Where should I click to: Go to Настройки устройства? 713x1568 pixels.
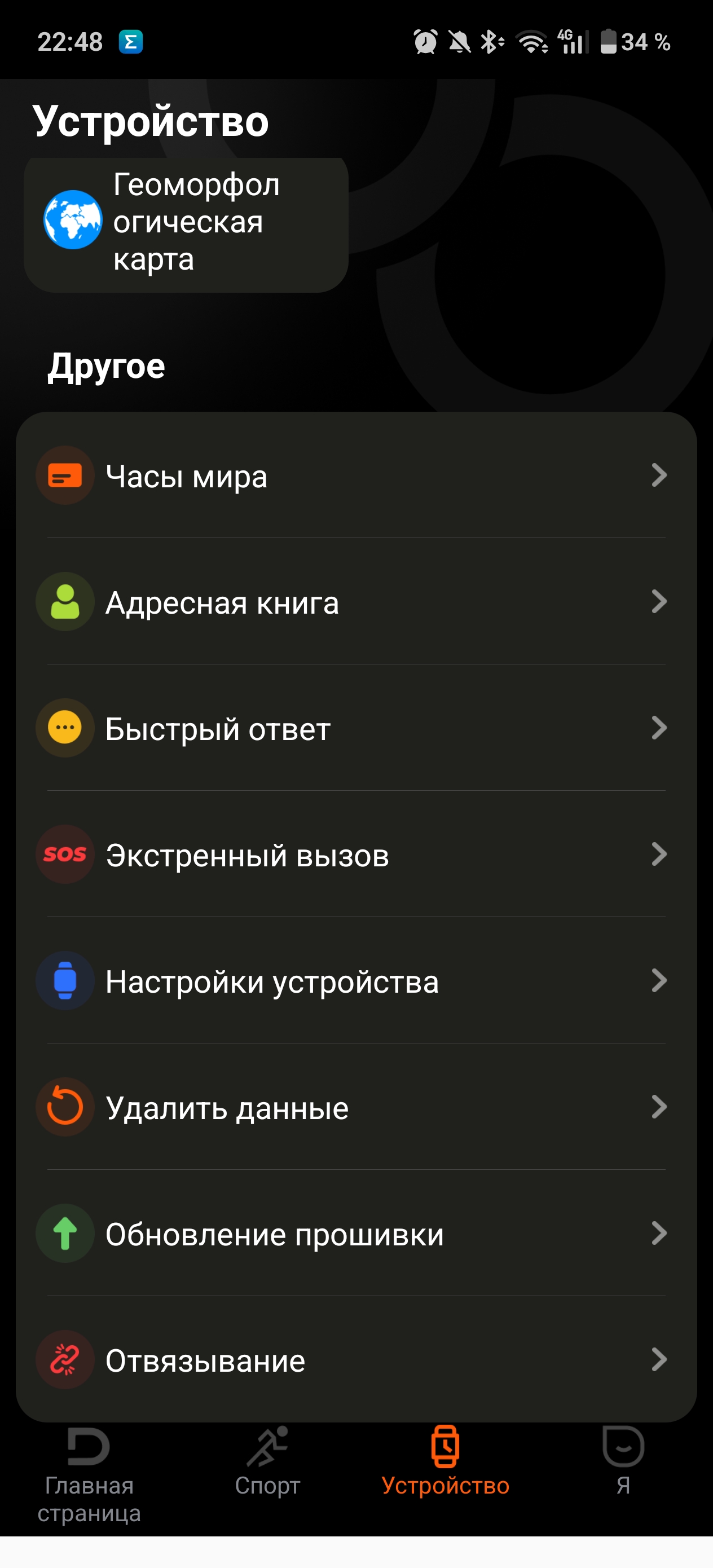point(356,981)
